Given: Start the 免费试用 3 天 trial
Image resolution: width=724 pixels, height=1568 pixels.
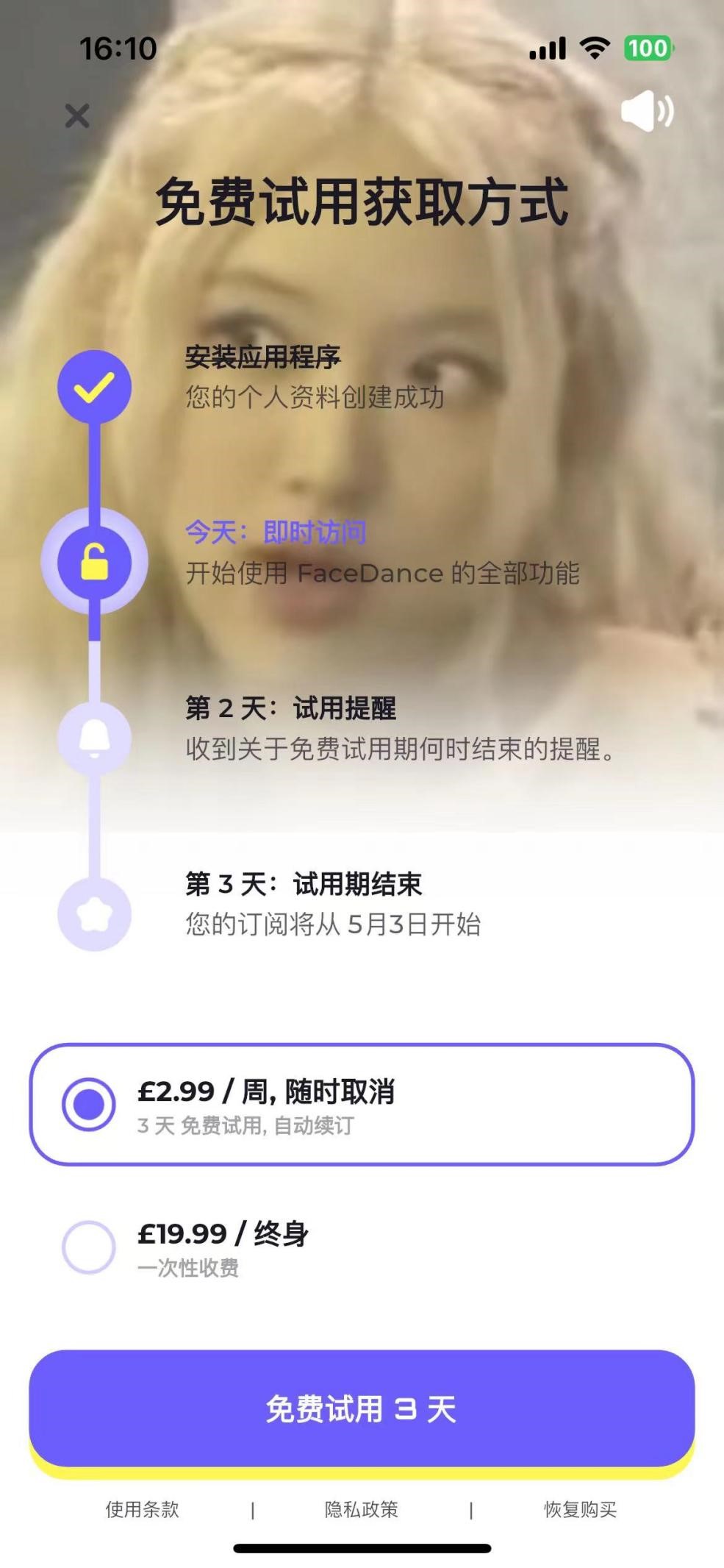Looking at the screenshot, I should tap(362, 1409).
